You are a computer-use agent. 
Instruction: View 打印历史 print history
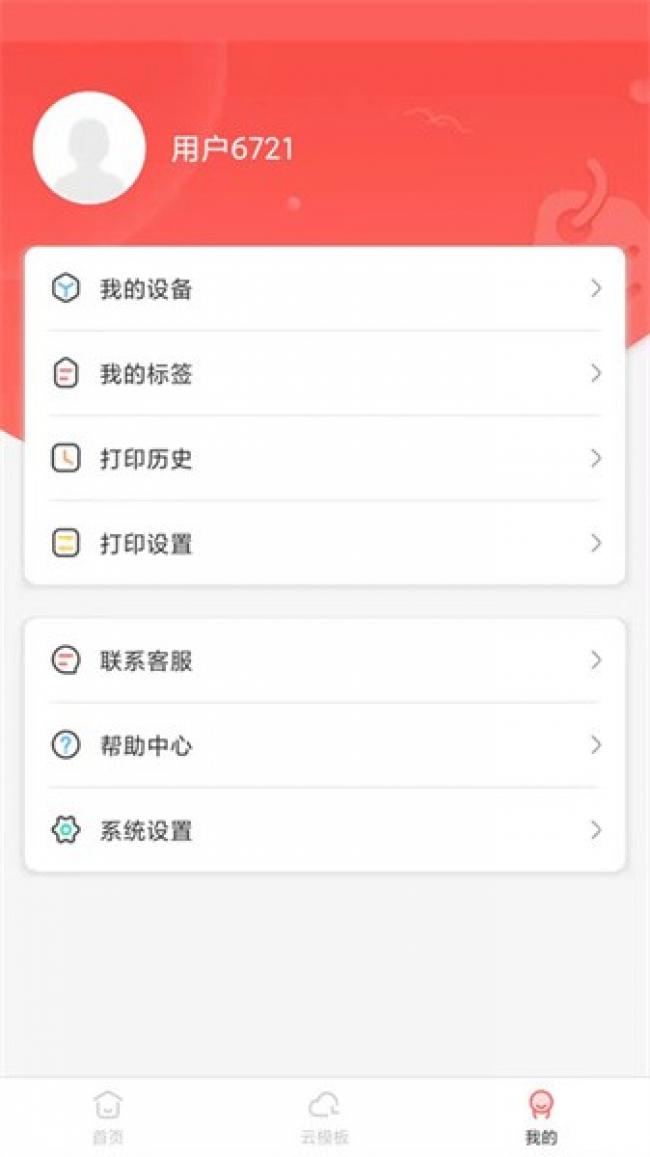click(x=325, y=459)
